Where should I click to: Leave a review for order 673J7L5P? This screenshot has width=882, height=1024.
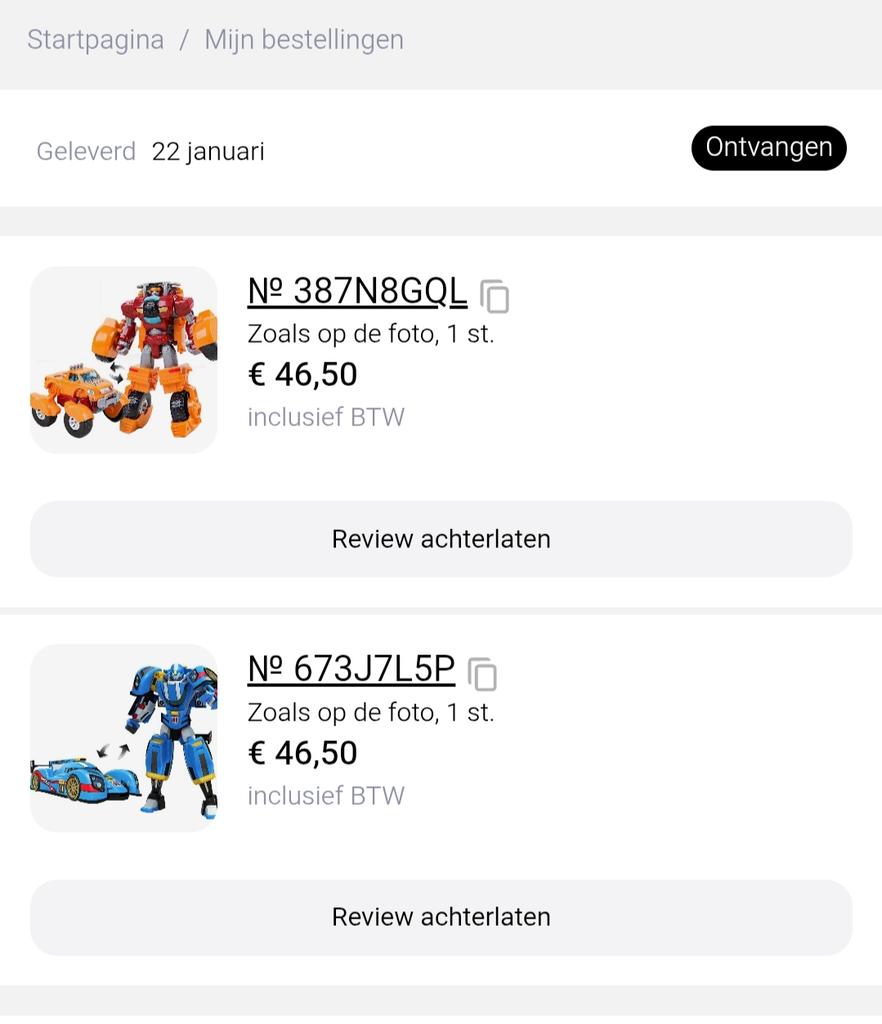click(x=441, y=917)
